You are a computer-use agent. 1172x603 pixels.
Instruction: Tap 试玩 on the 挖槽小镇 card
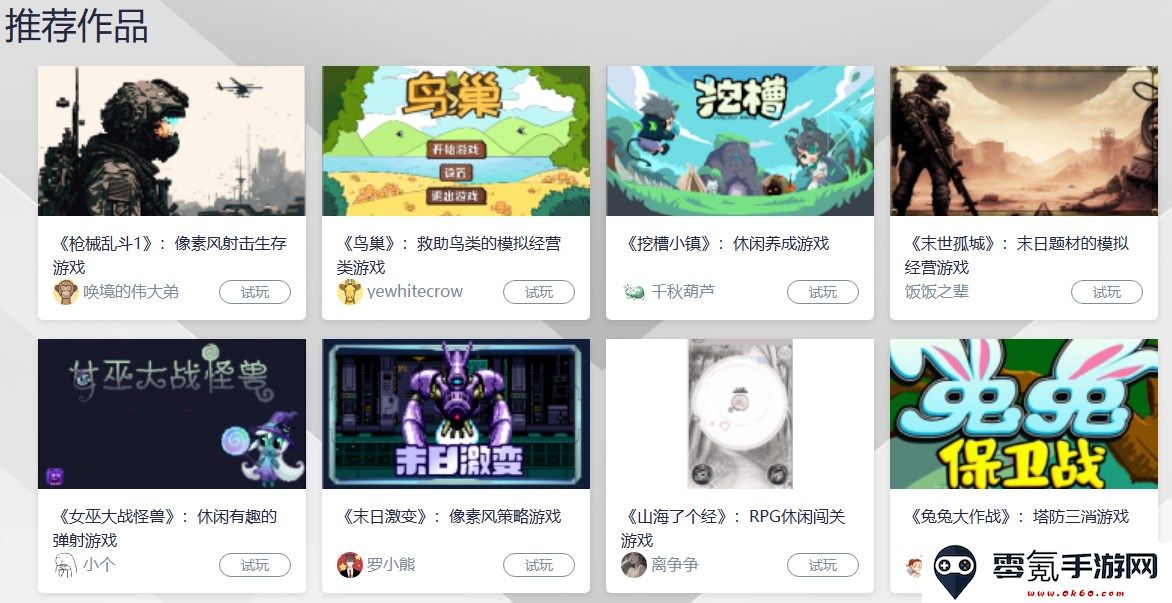point(822,292)
